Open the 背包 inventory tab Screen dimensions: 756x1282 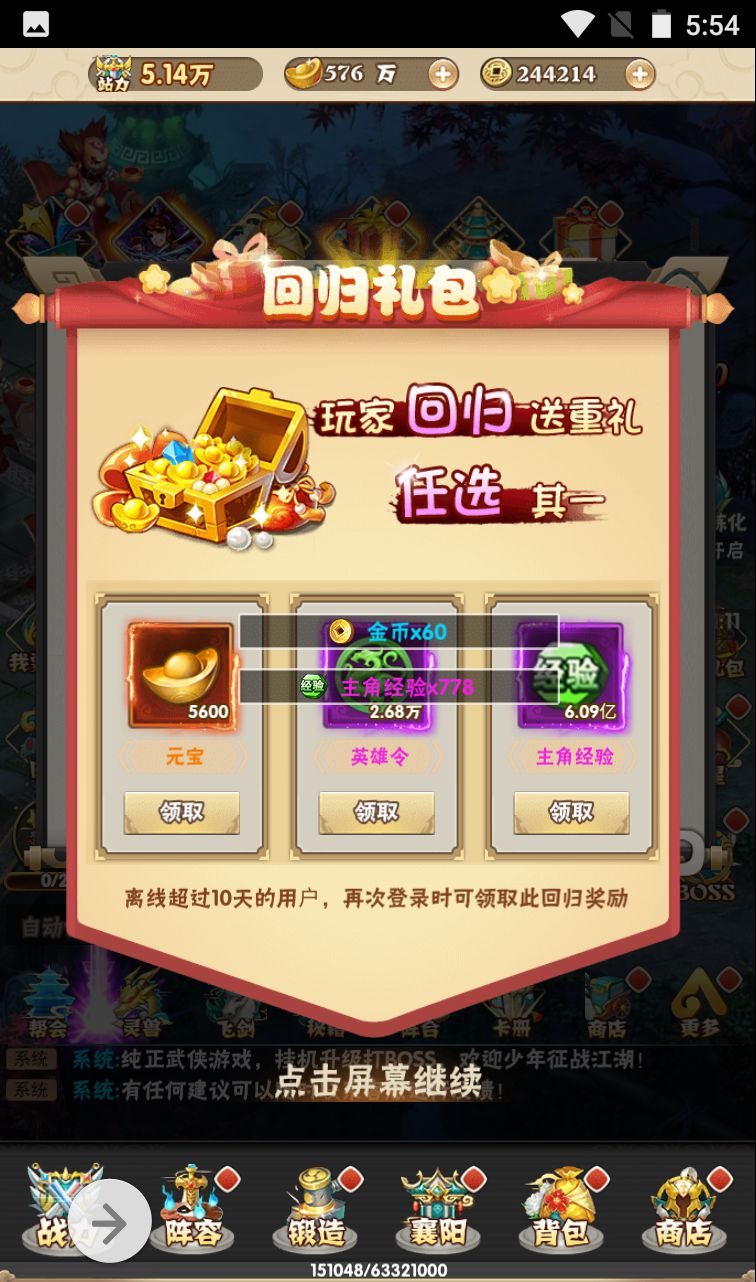pyautogui.click(x=561, y=1212)
